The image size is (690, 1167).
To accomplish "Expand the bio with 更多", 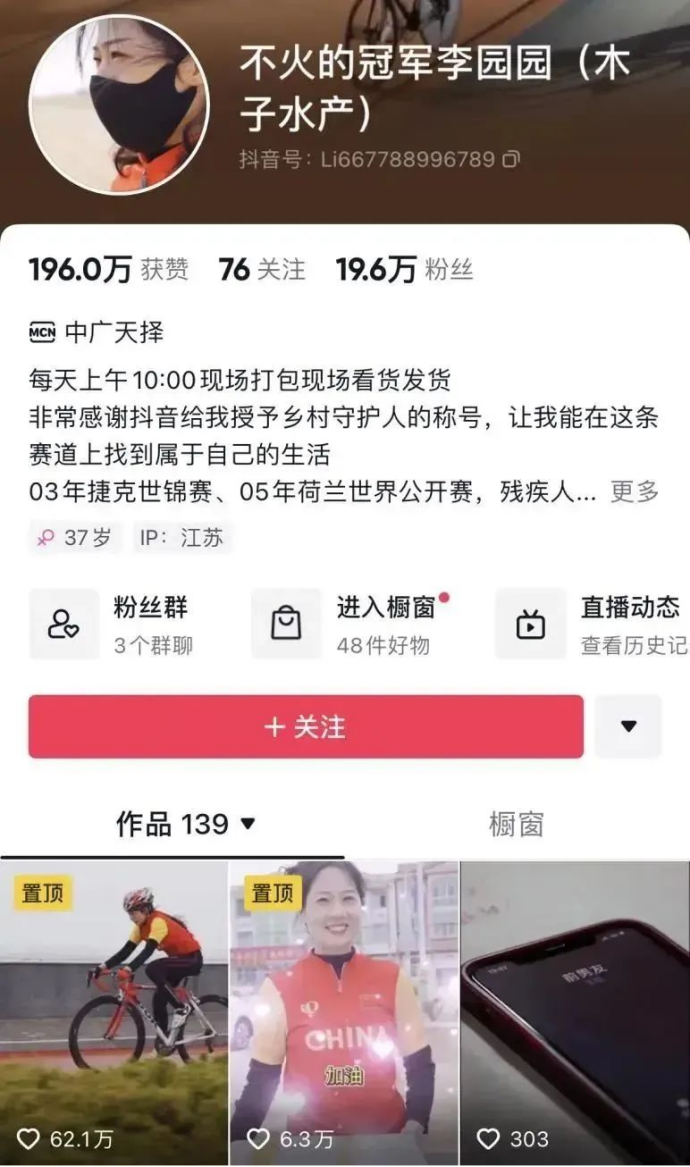I will coord(634,492).
